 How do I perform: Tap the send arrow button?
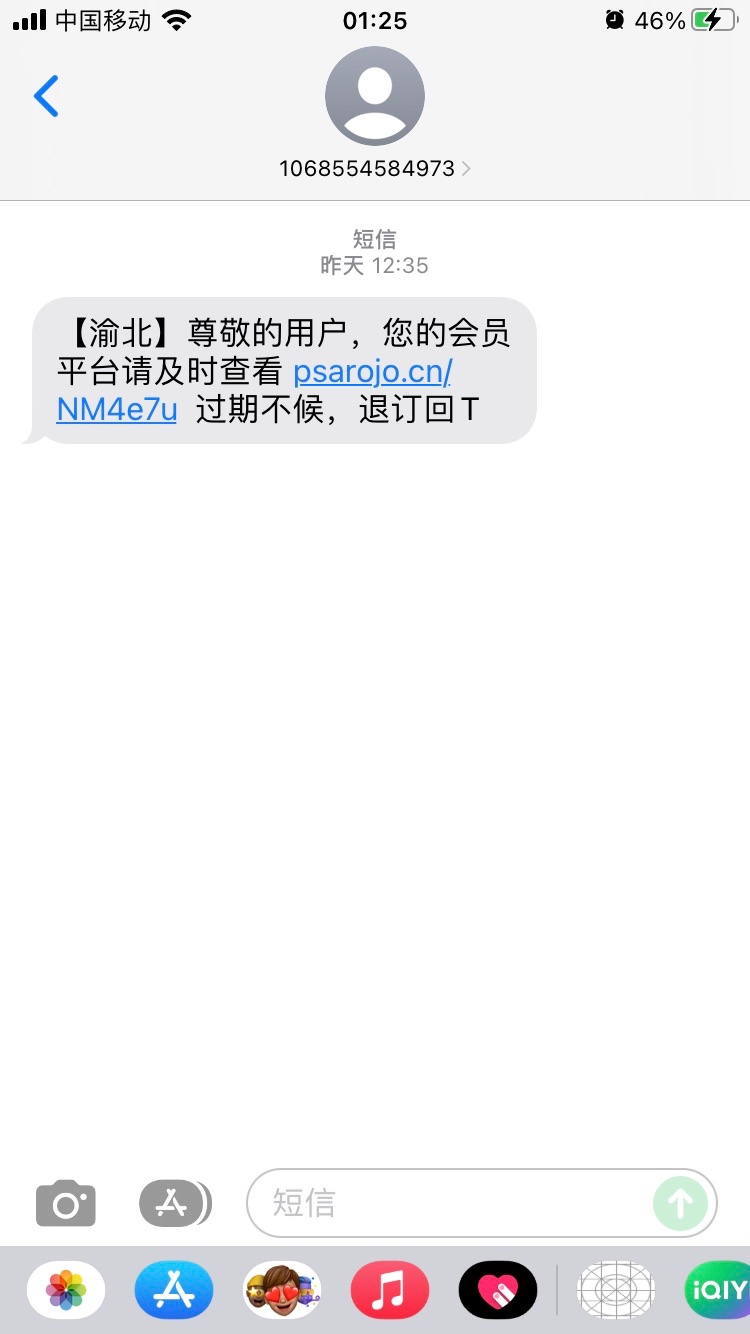pos(680,1203)
